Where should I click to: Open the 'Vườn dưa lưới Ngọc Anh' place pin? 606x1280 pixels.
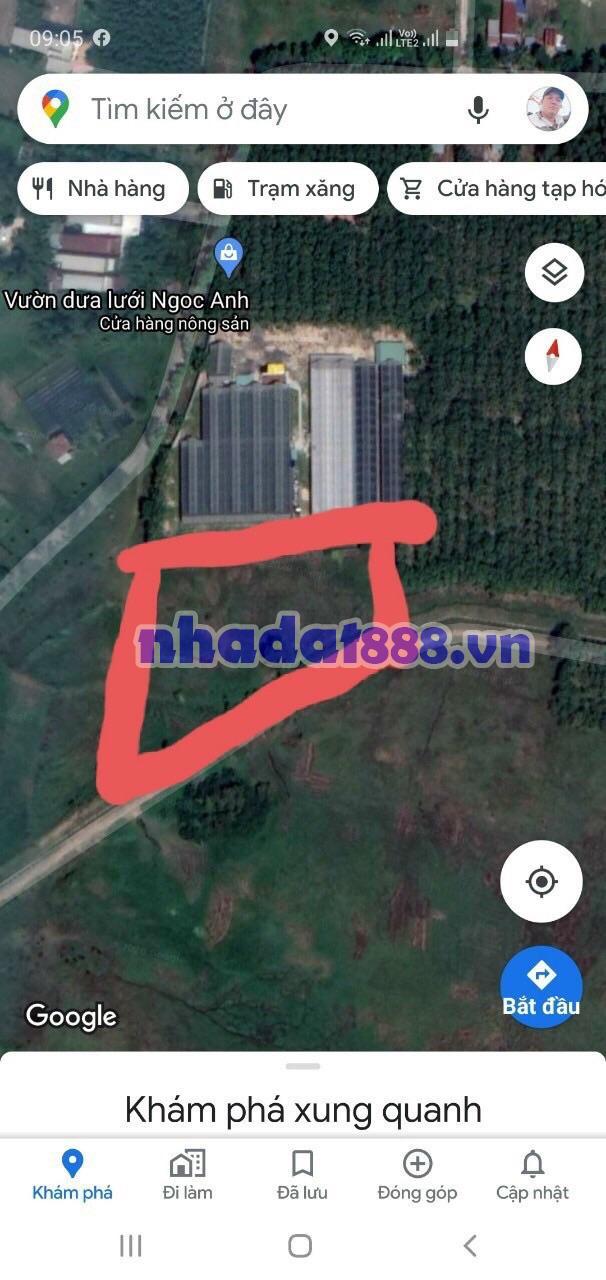click(229, 256)
